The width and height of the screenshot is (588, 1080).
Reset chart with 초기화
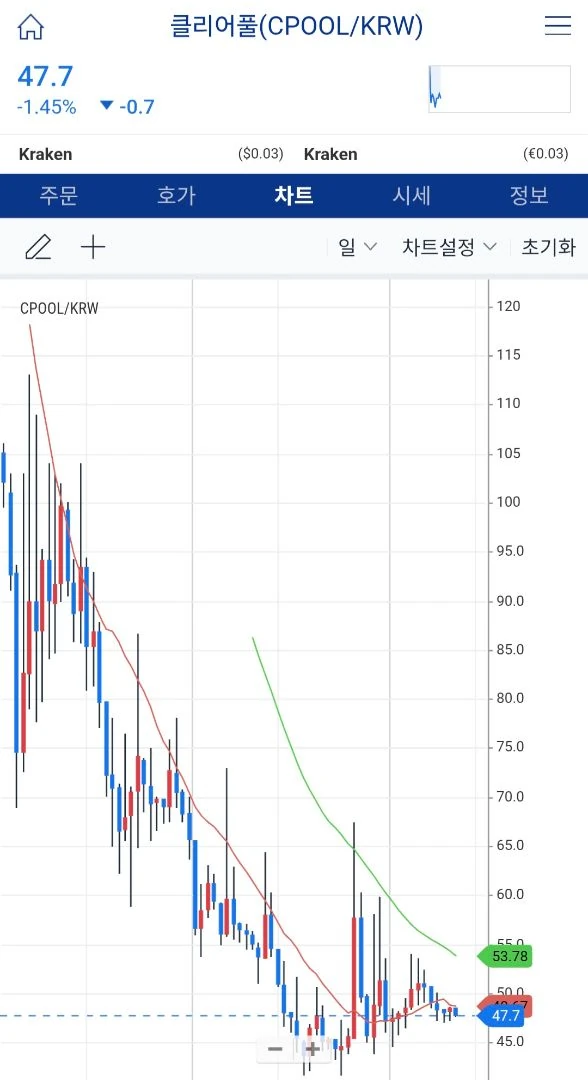[x=548, y=247]
